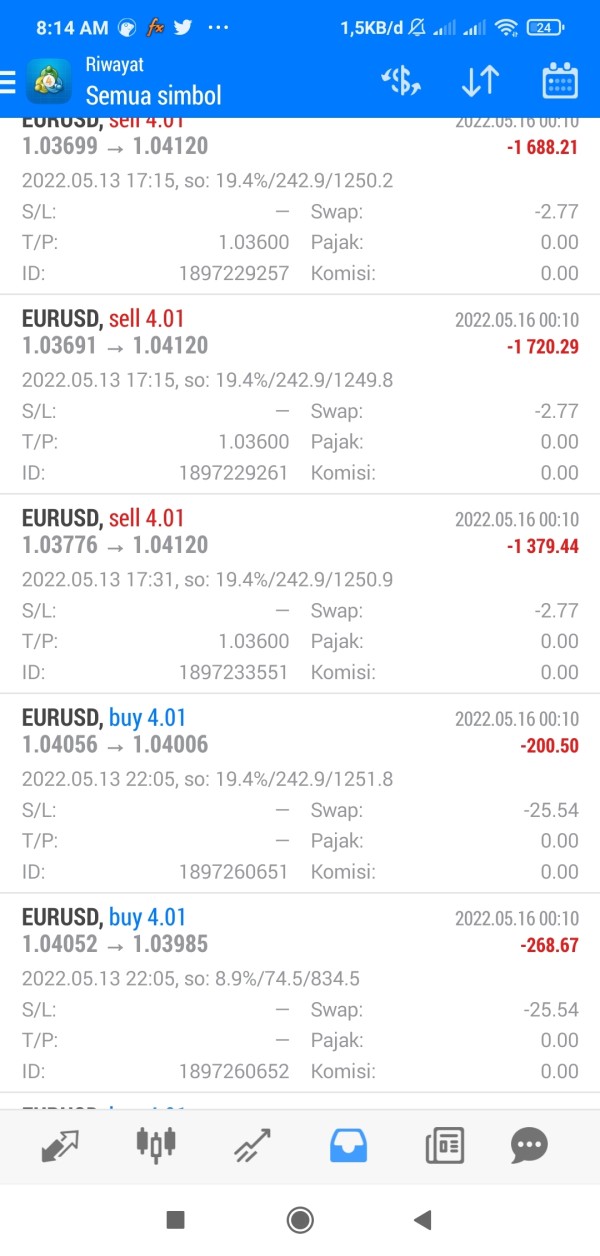Open the Messages chat tab

(x=529, y=1145)
